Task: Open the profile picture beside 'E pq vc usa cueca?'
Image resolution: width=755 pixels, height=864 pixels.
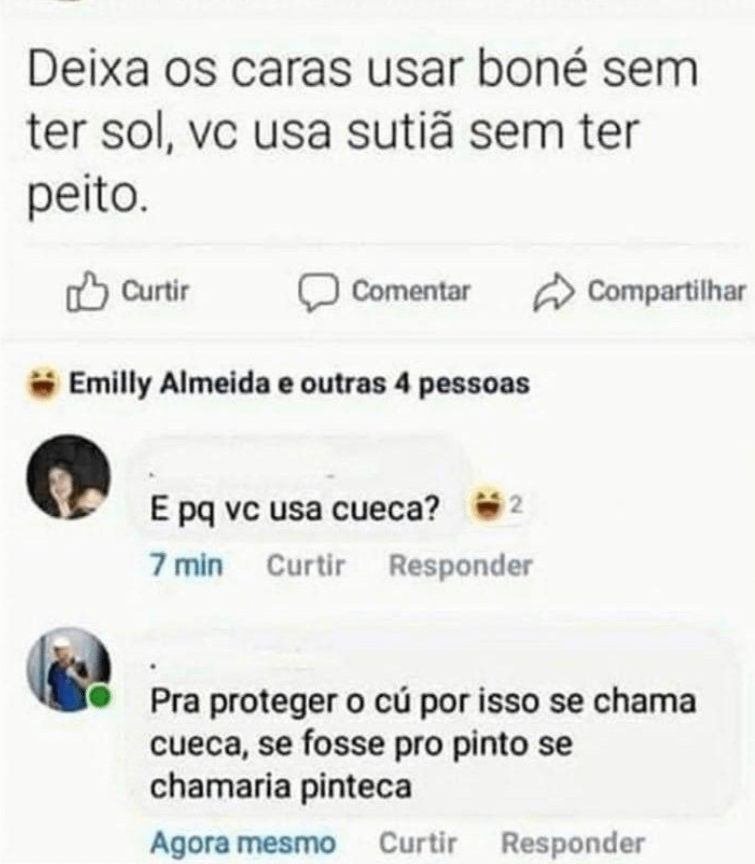Action: click(69, 476)
